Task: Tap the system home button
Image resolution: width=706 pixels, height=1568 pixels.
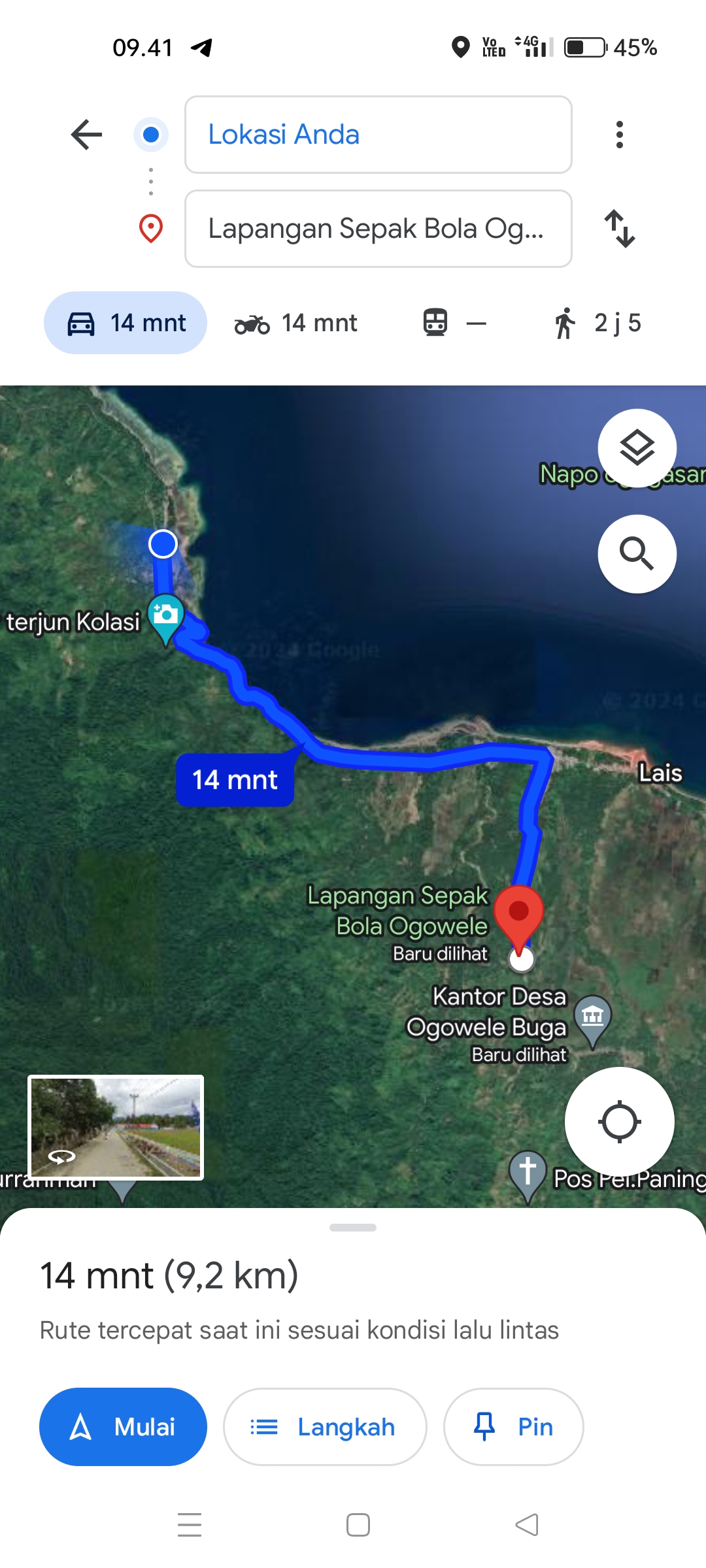Action: tap(358, 1525)
